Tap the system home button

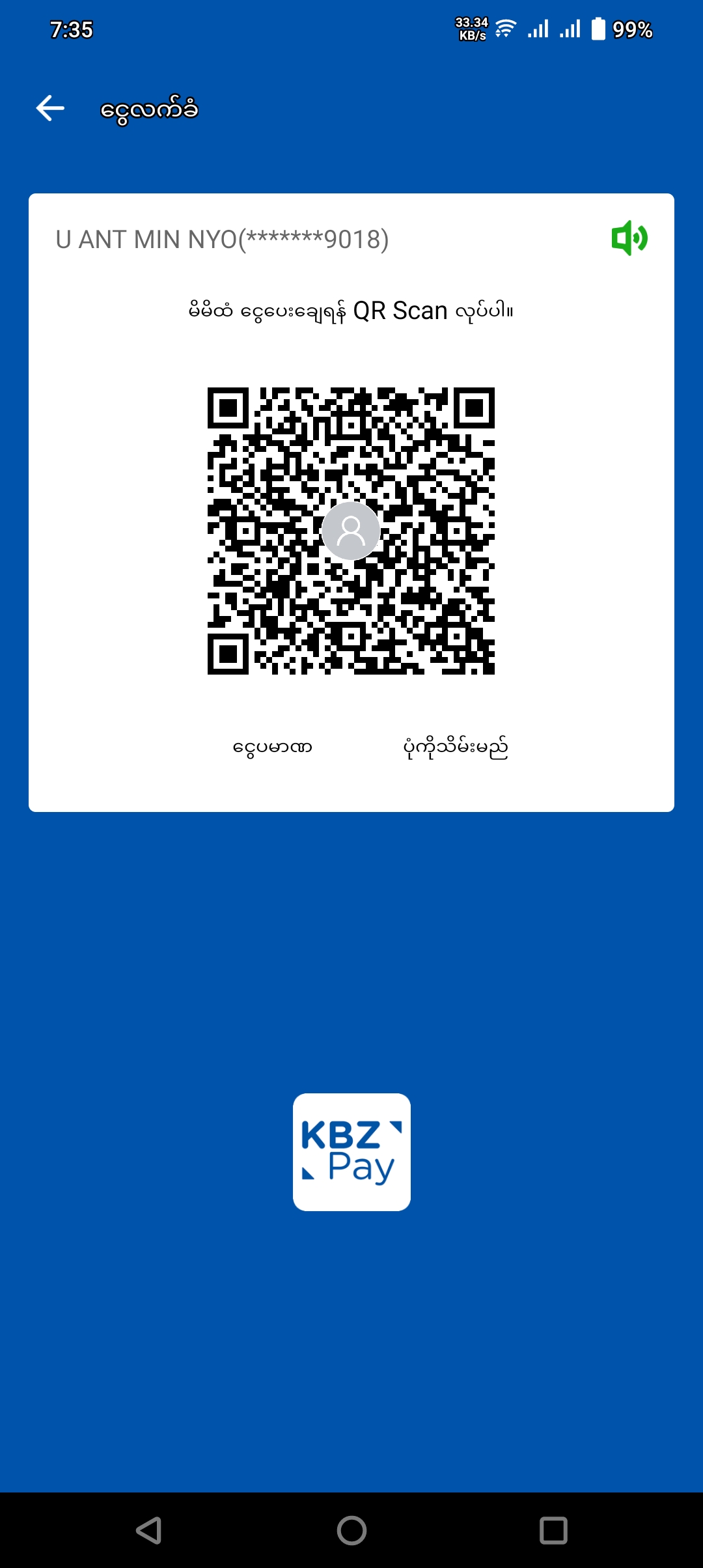[x=351, y=1530]
